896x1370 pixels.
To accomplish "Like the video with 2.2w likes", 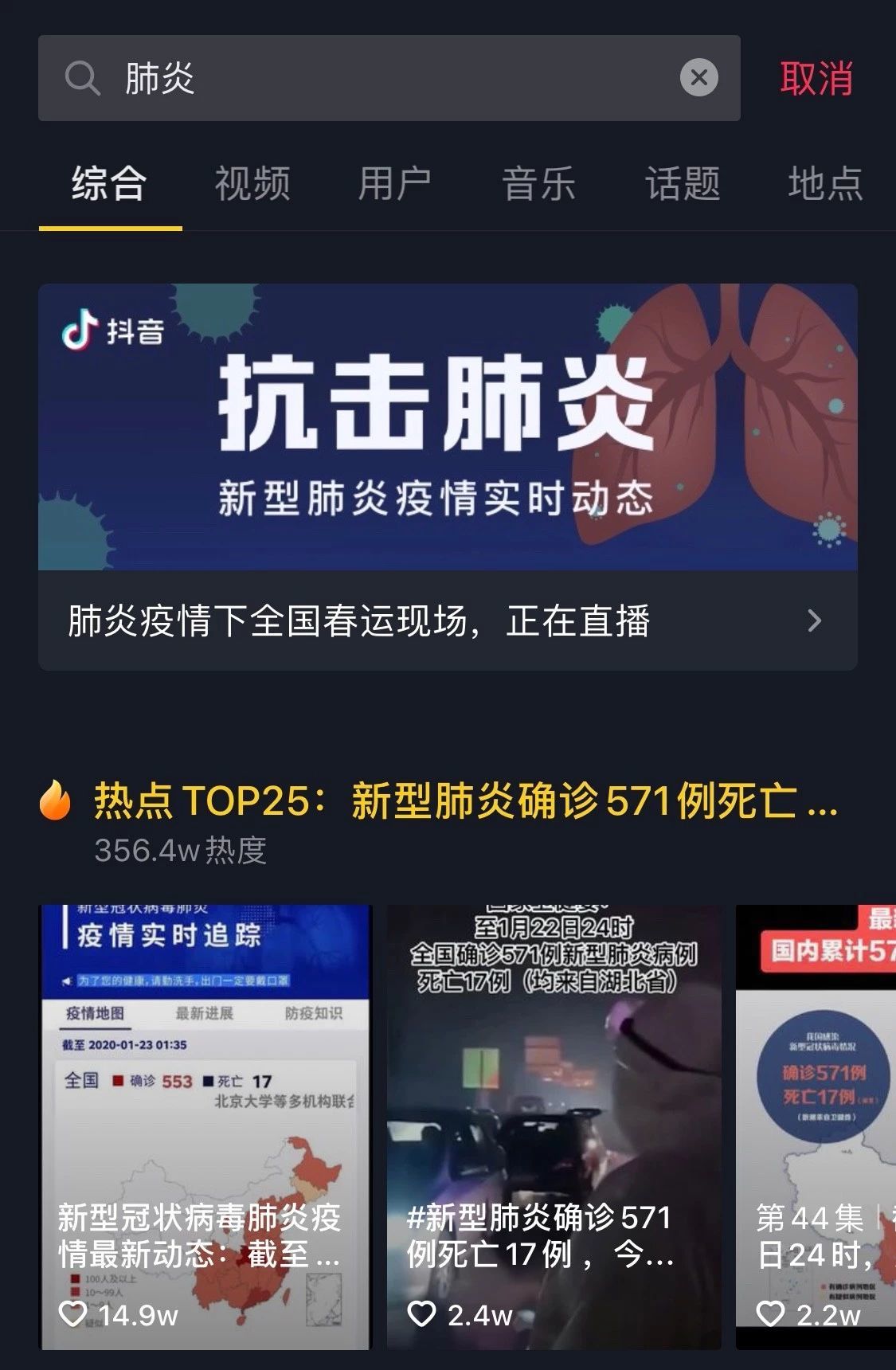I will click(x=770, y=1313).
